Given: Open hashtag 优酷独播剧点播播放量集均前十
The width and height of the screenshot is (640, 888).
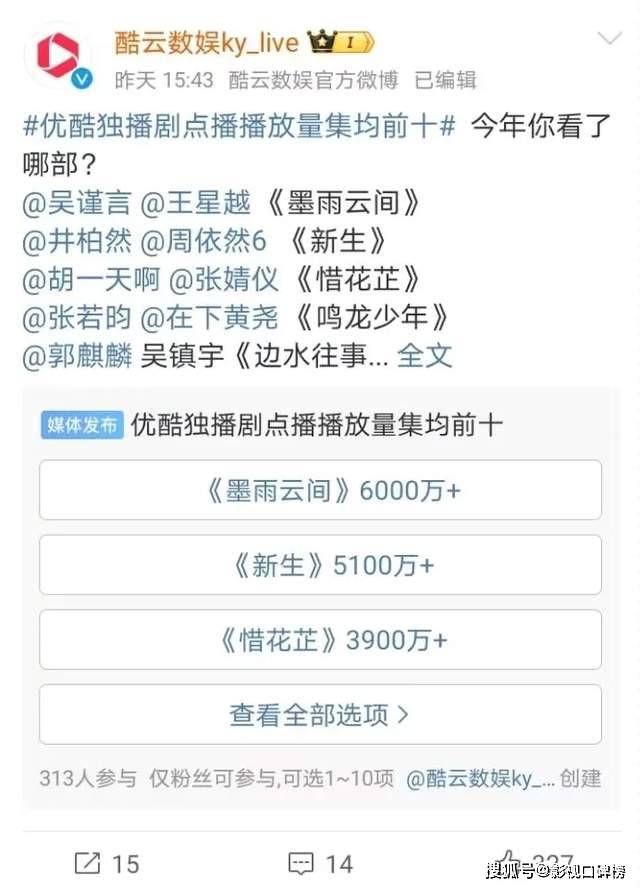Looking at the screenshot, I should (x=238, y=126).
